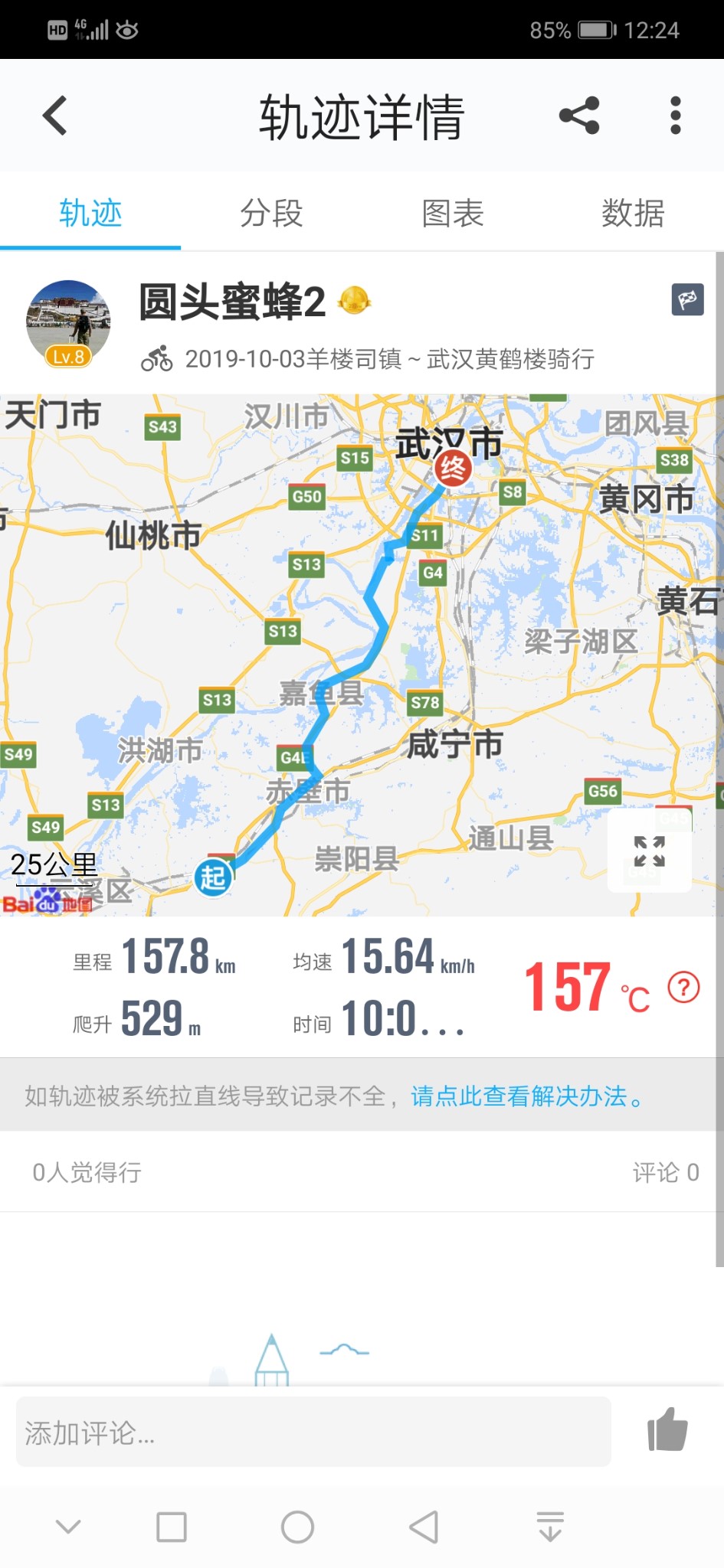The width and height of the screenshot is (724, 1568).
Task: Switch to the 图表 tab
Action: (452, 213)
